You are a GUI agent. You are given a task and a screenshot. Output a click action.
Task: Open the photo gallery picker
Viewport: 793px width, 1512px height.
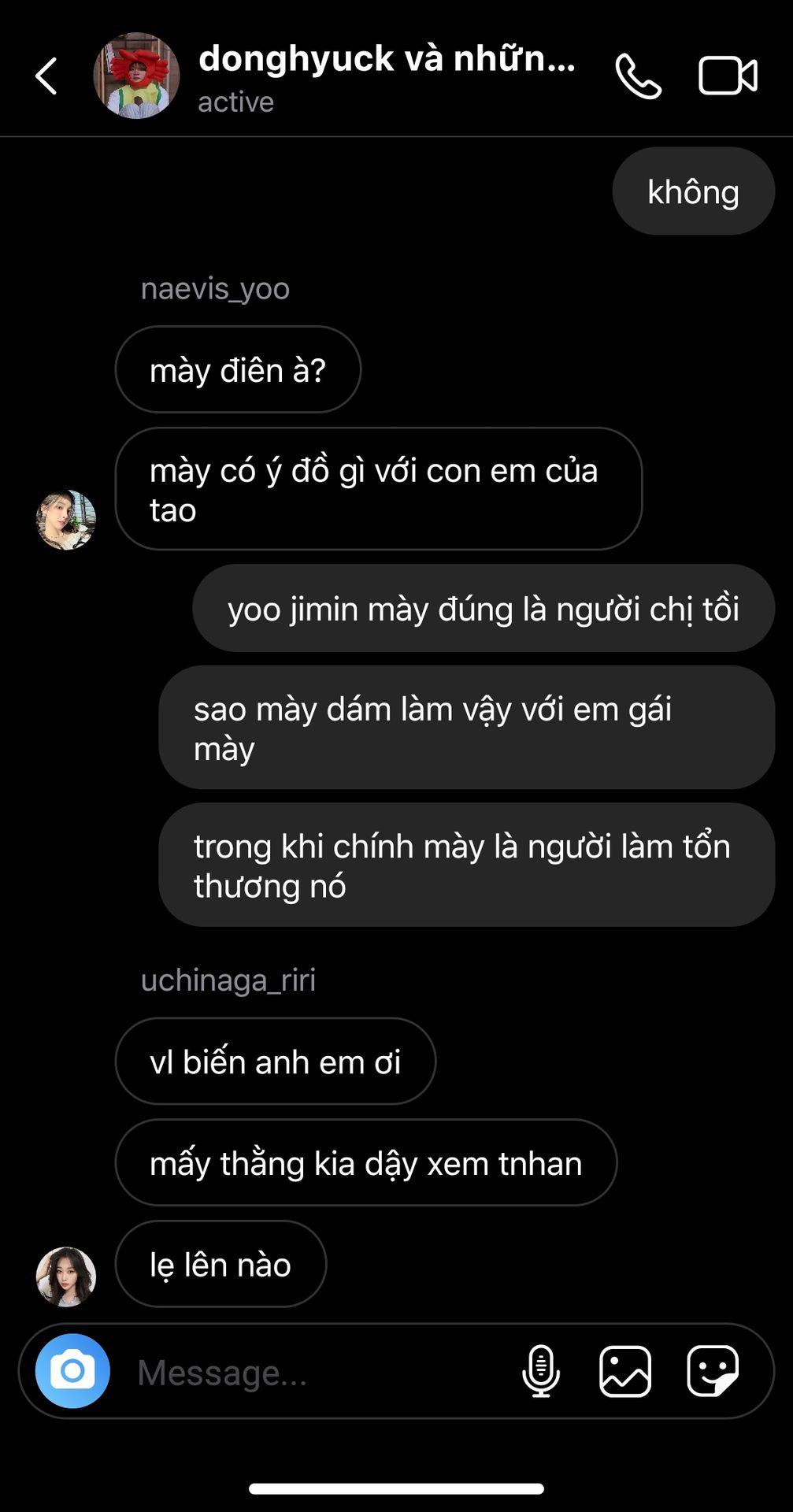tap(625, 1371)
